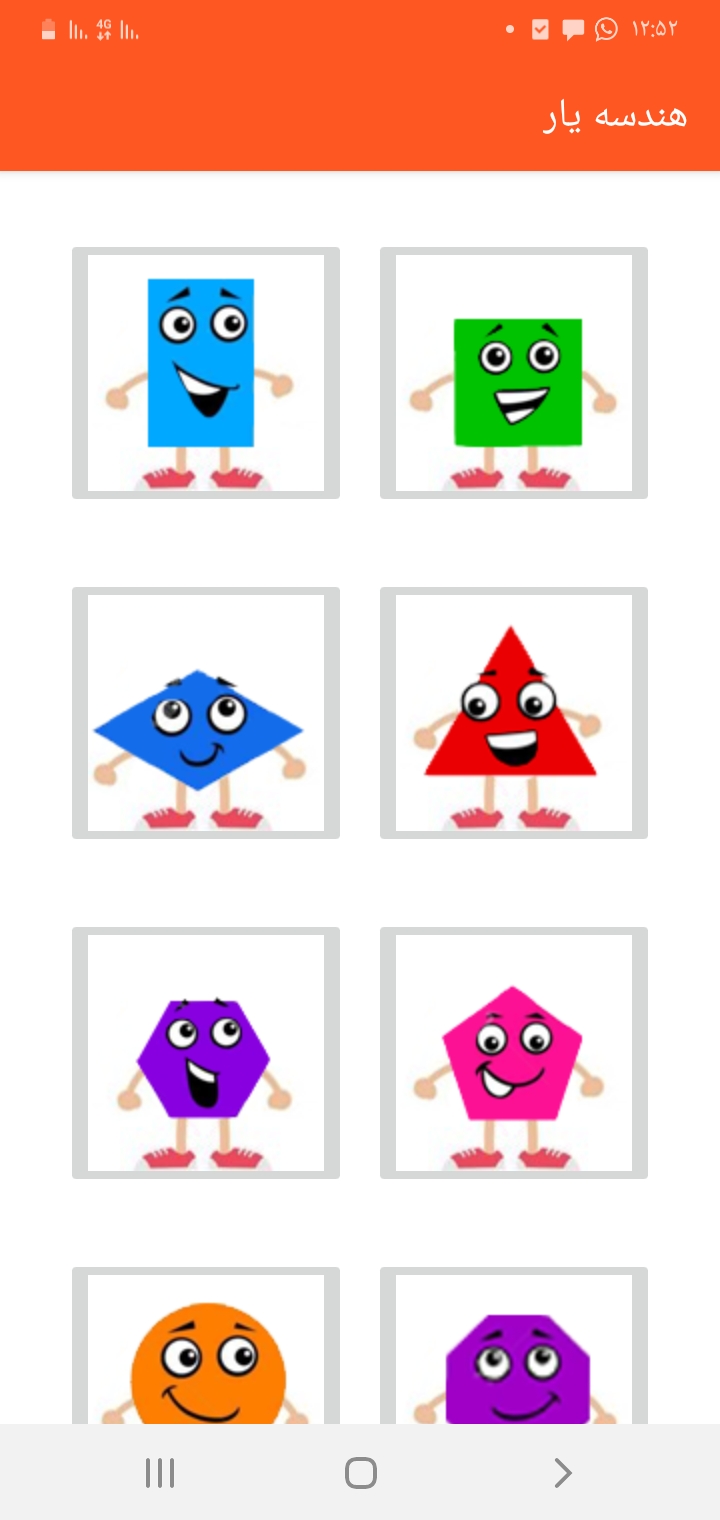Image resolution: width=720 pixels, height=1520 pixels.
Task: Go to the phone's home screen
Action: point(360,1473)
